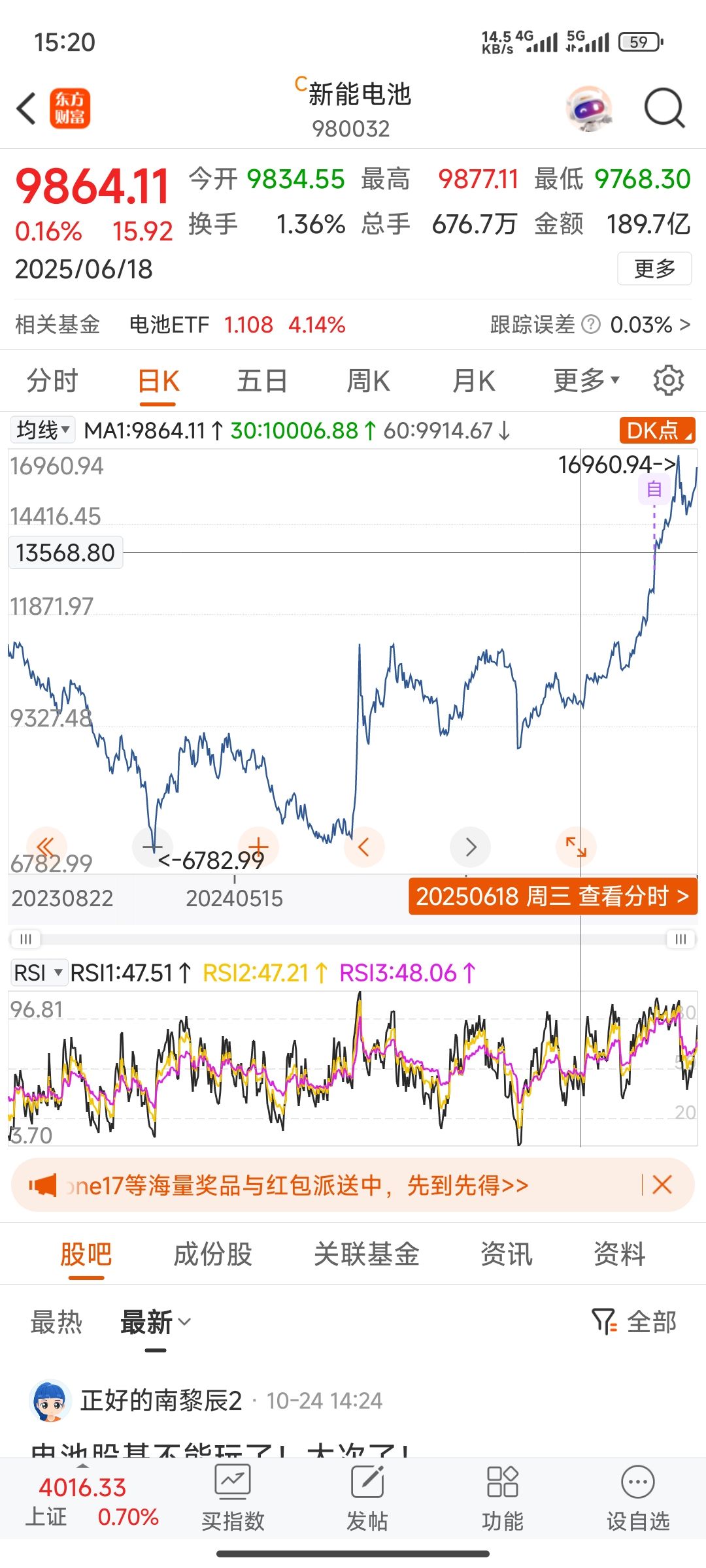Open chart settings gear
The width and height of the screenshot is (706, 1568).
coord(668,381)
